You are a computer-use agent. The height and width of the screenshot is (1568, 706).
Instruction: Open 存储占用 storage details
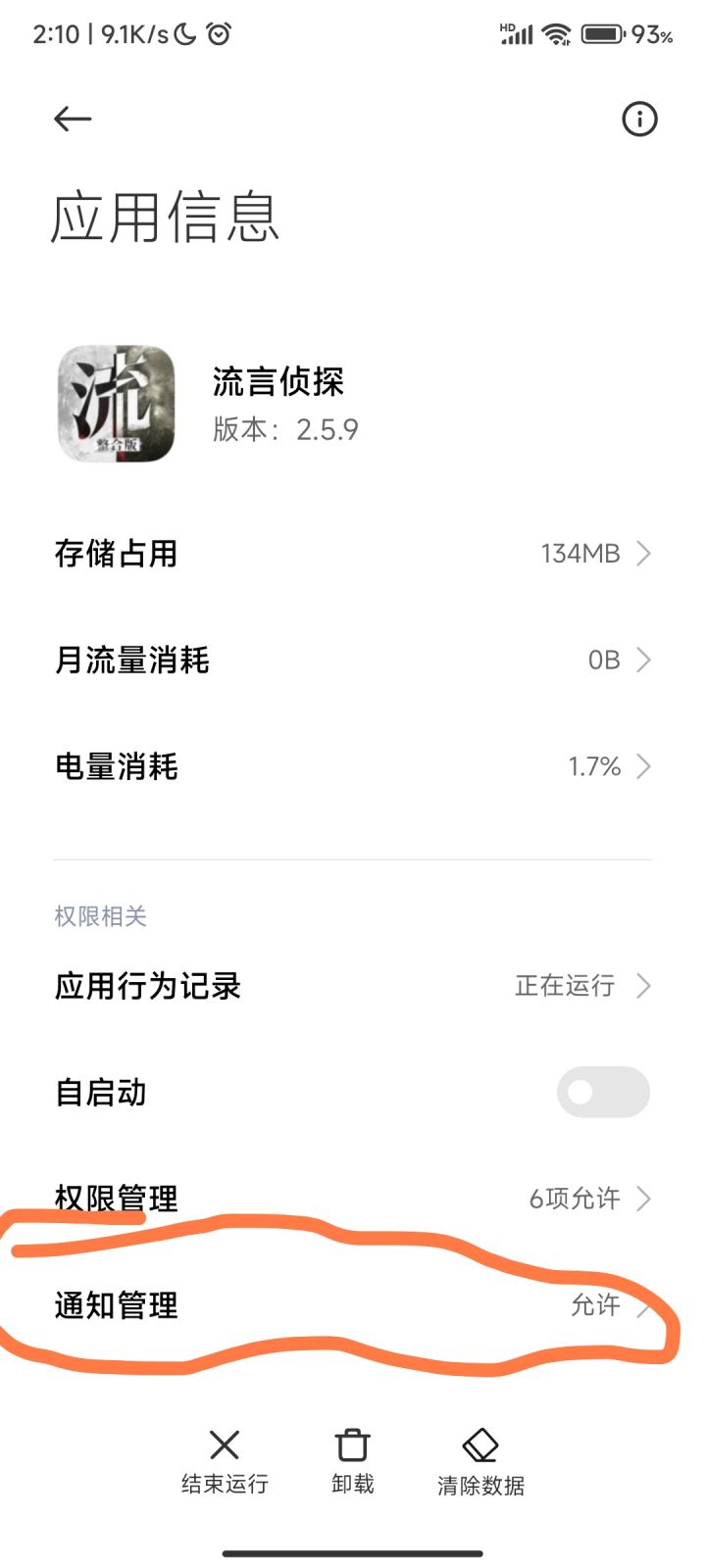353,554
